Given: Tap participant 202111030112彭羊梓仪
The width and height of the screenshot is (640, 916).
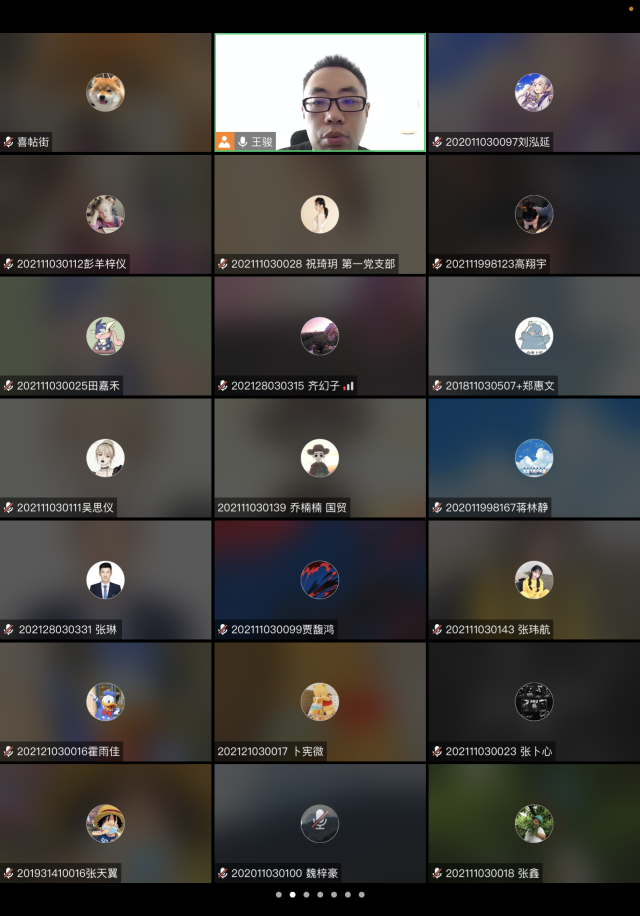Looking at the screenshot, I should tap(105, 214).
